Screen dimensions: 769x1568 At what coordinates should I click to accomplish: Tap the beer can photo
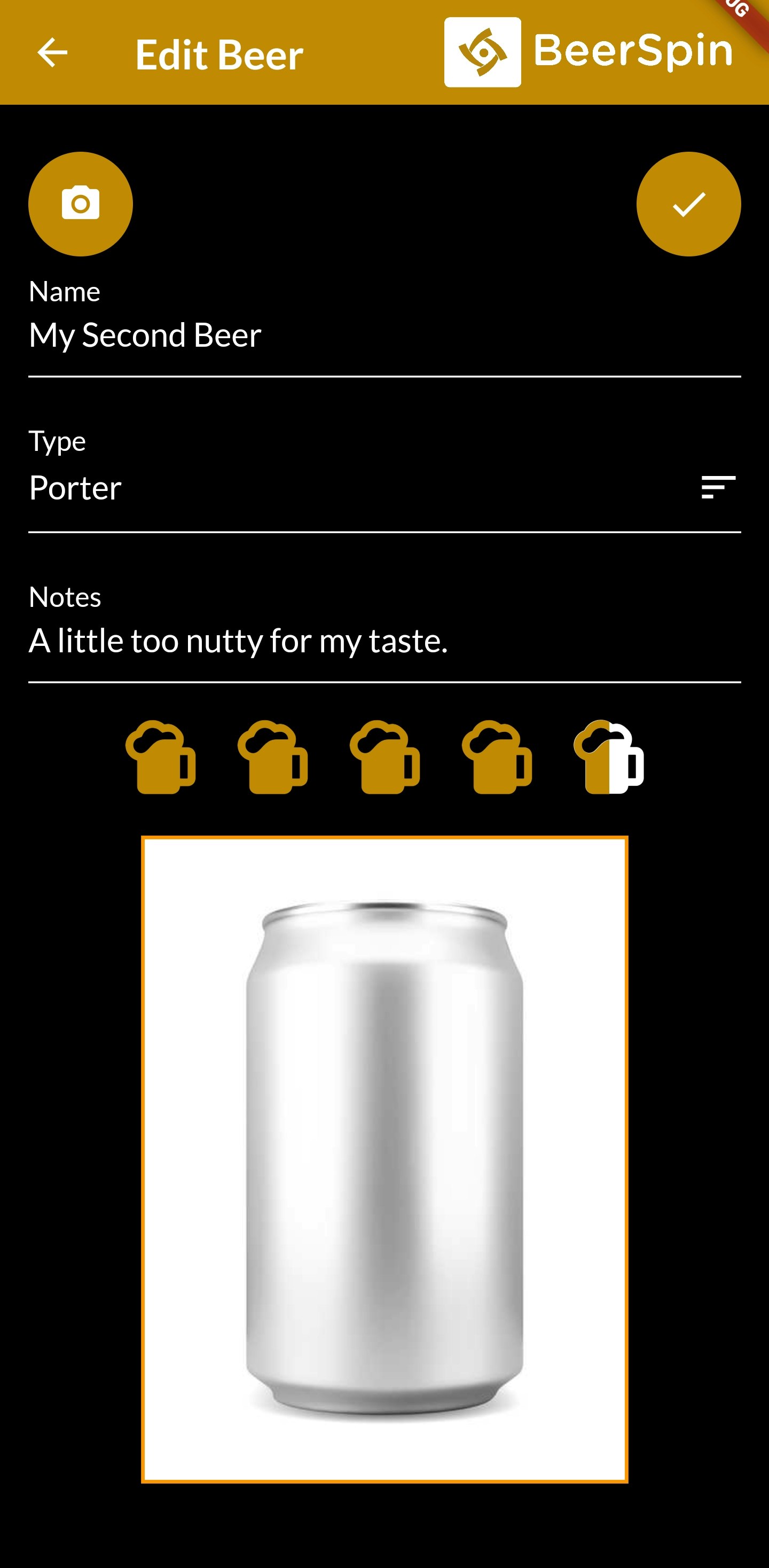point(384,1159)
